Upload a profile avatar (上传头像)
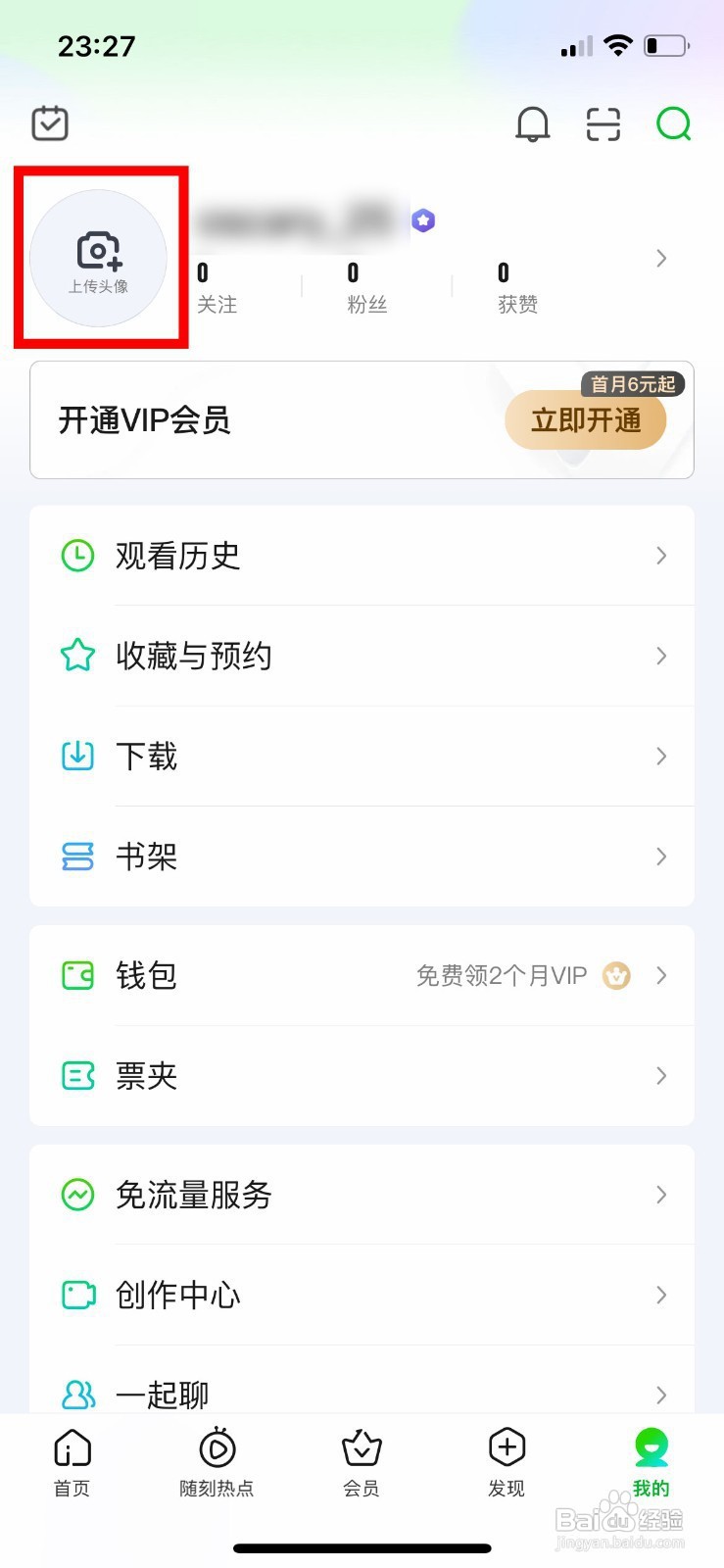 [98, 258]
